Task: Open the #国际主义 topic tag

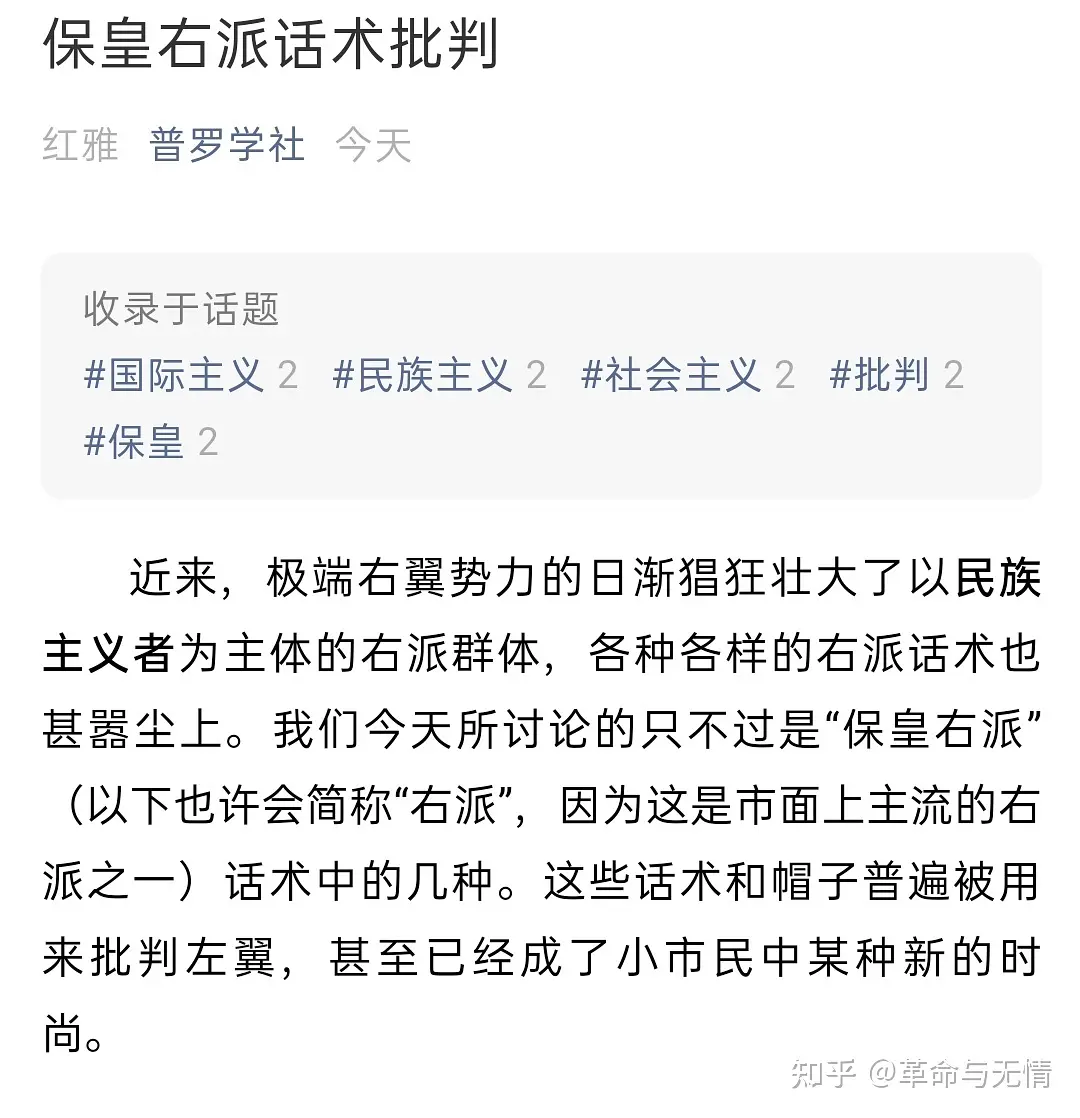Action: coord(175,375)
